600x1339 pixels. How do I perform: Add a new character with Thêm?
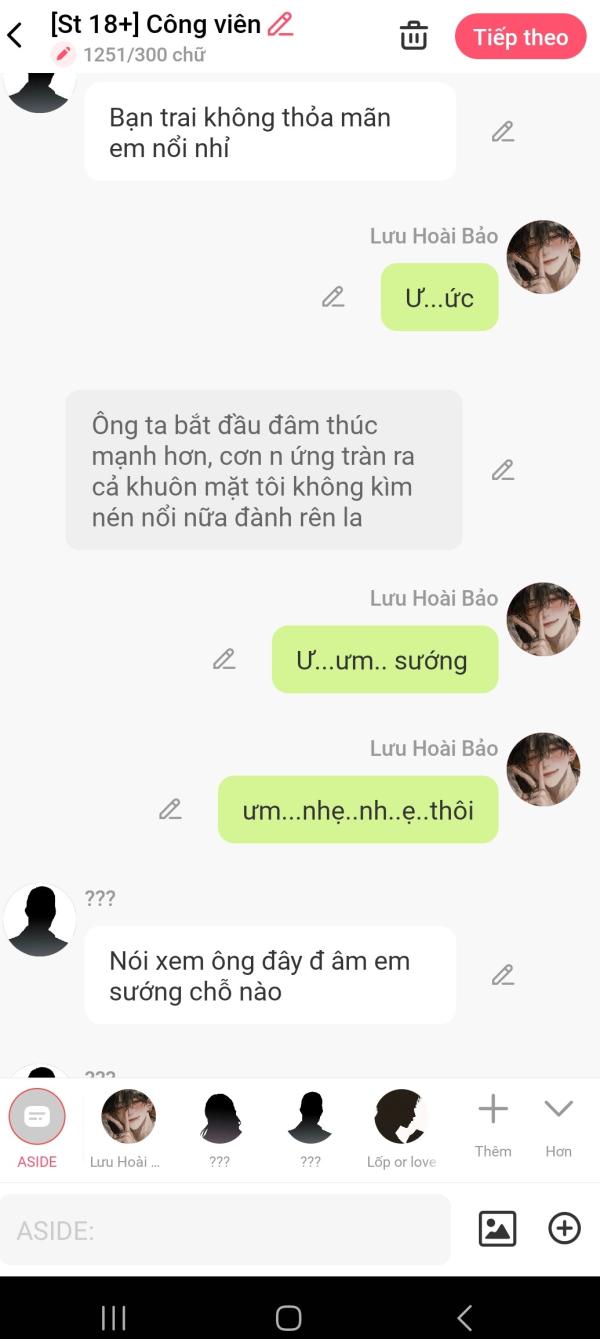click(x=493, y=1125)
